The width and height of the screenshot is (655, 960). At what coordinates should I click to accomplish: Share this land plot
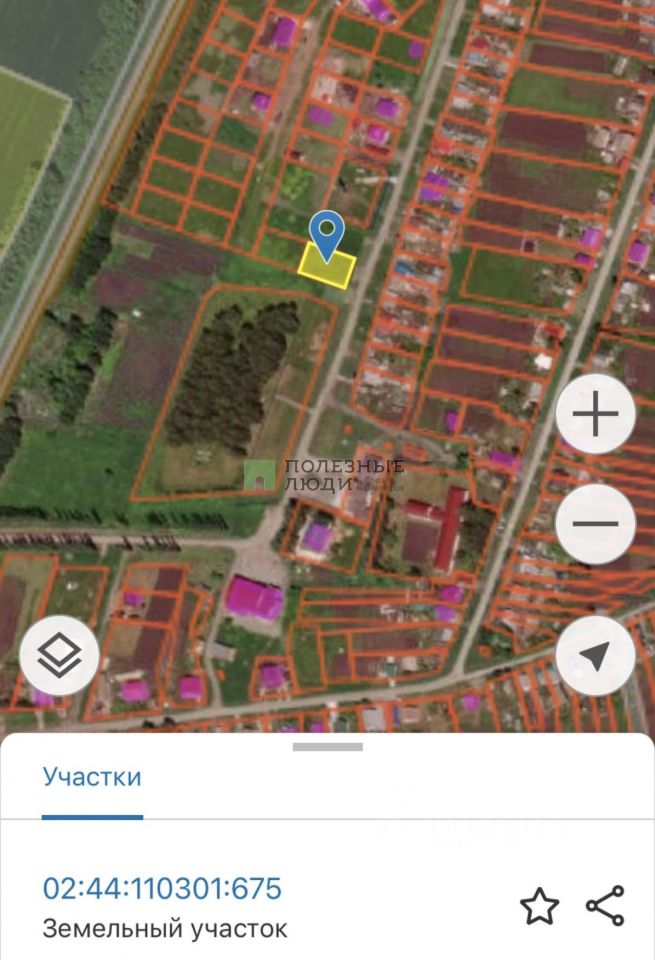point(605,906)
